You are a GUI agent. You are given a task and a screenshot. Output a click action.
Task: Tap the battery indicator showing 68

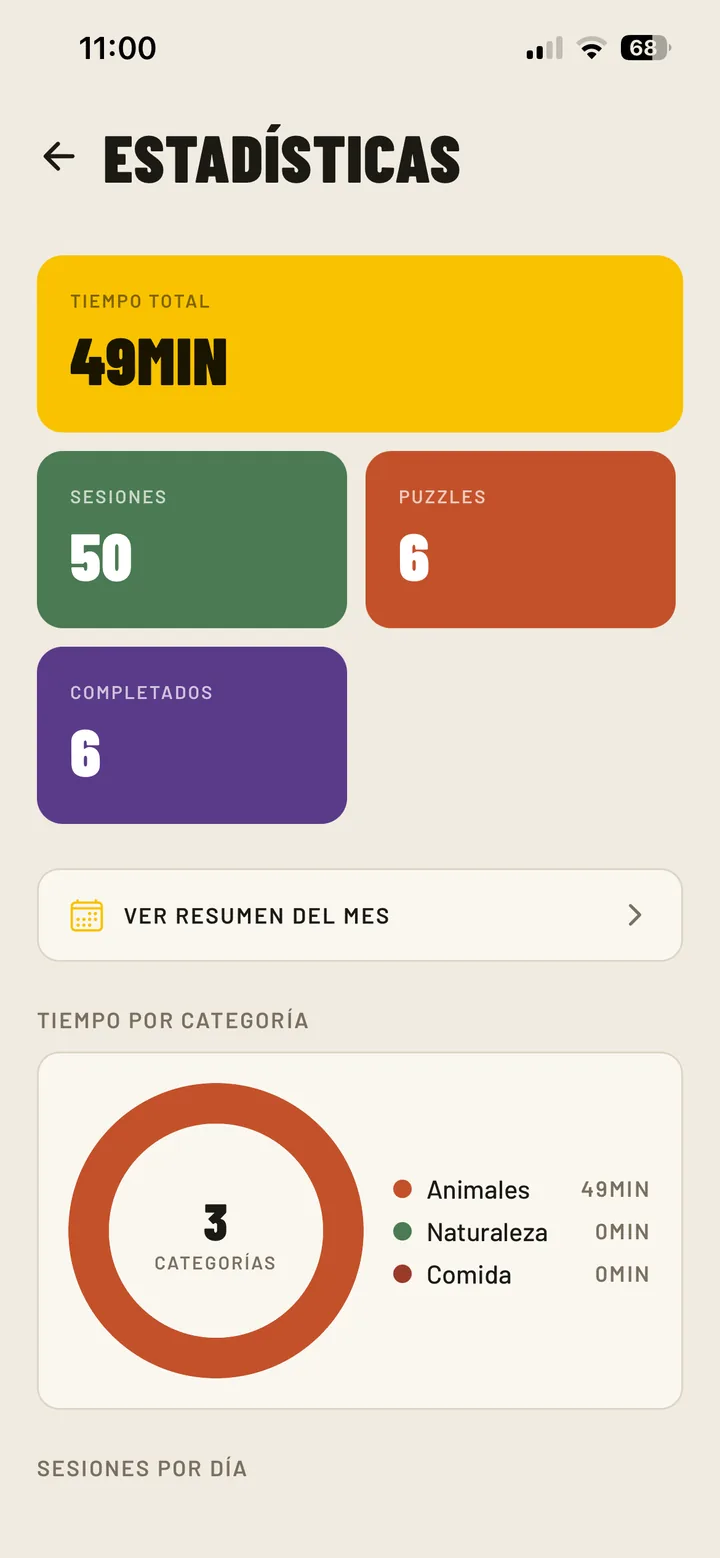tap(643, 48)
